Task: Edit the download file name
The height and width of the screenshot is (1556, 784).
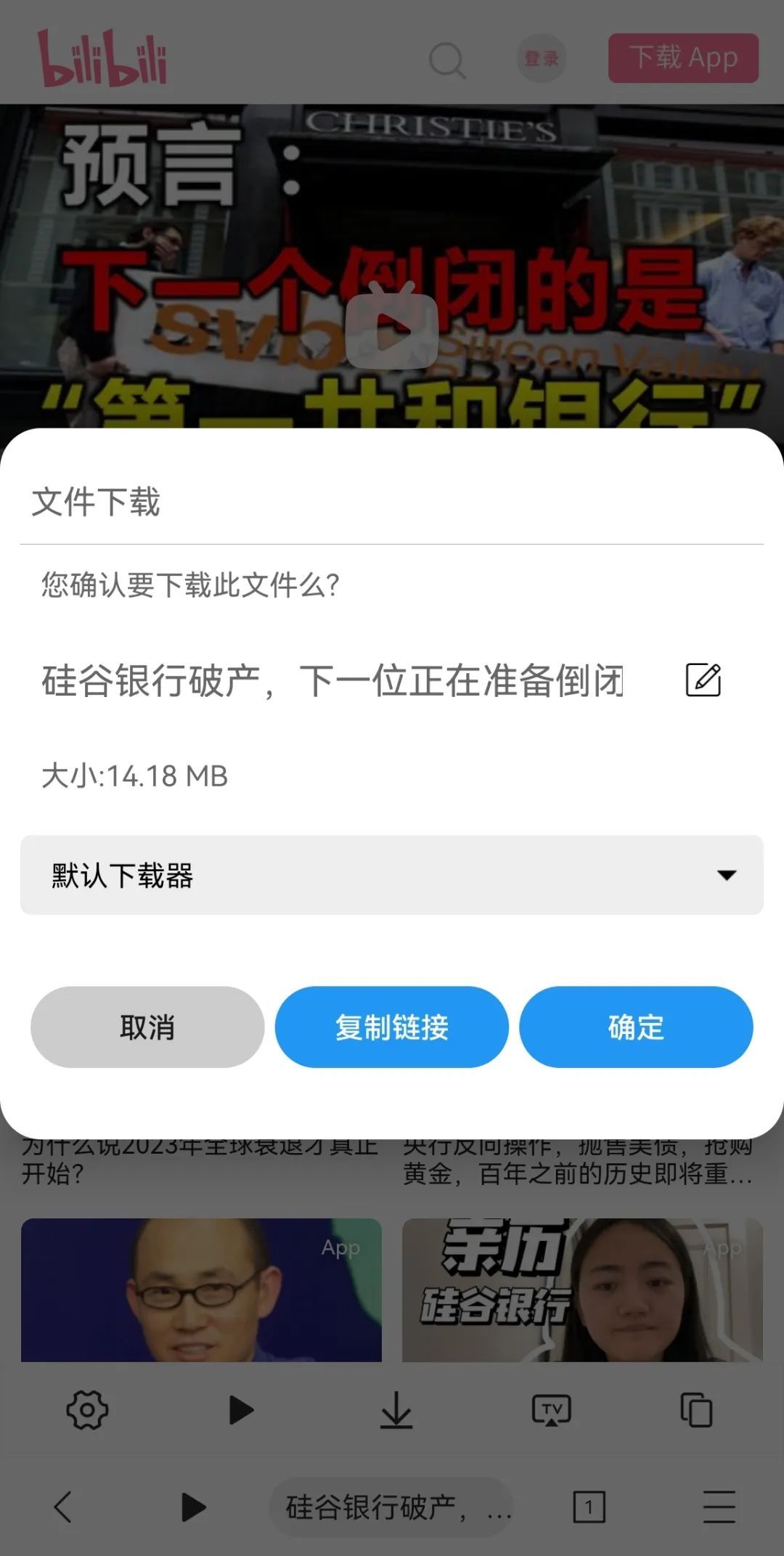Action: pyautogui.click(x=703, y=680)
